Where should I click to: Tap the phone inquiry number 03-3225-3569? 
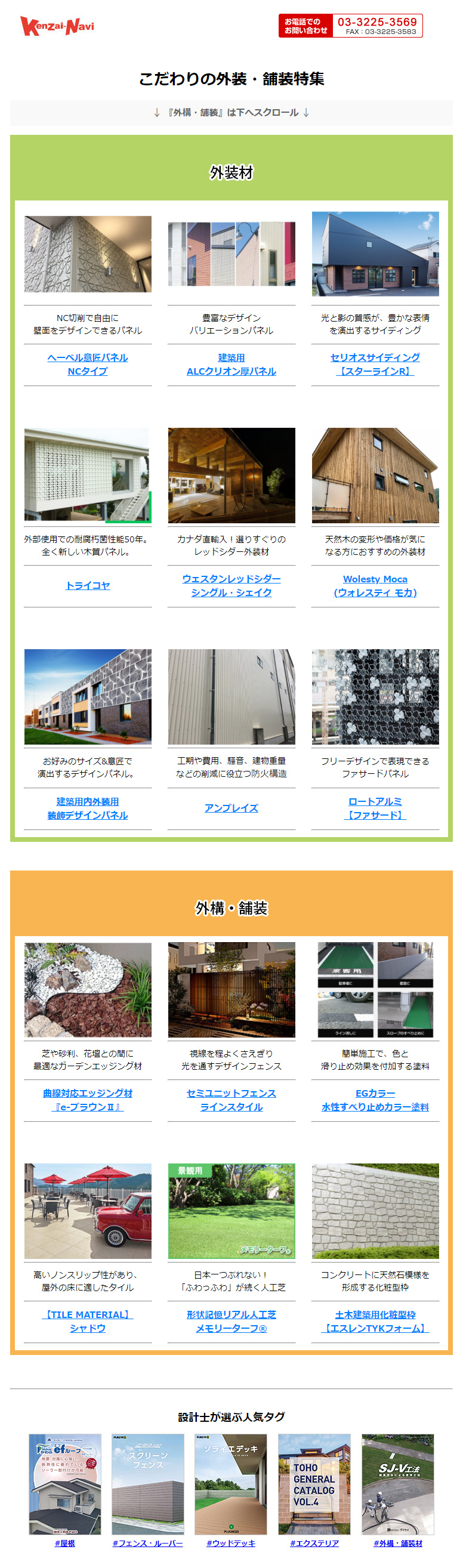coord(376,22)
